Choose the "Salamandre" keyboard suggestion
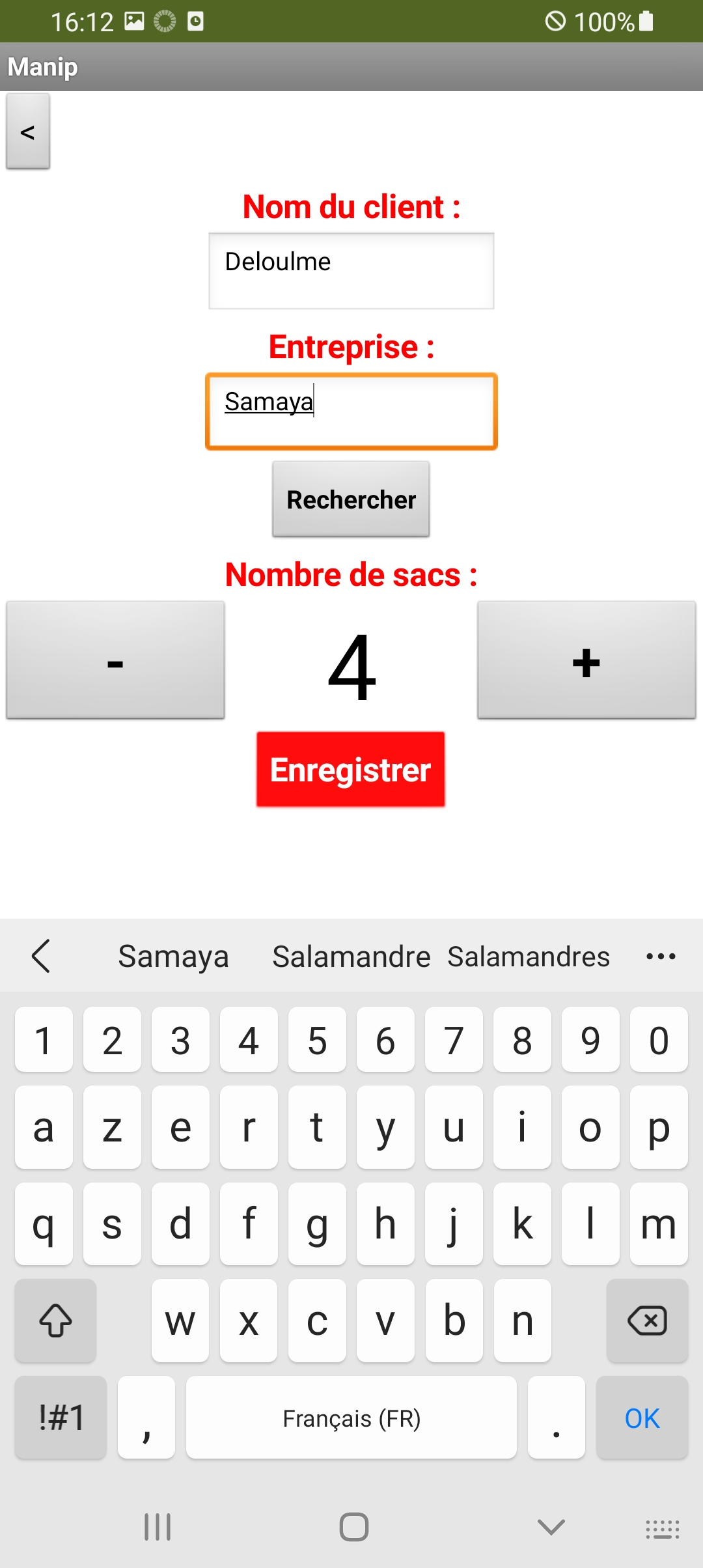This screenshot has height=1568, width=703. point(351,957)
